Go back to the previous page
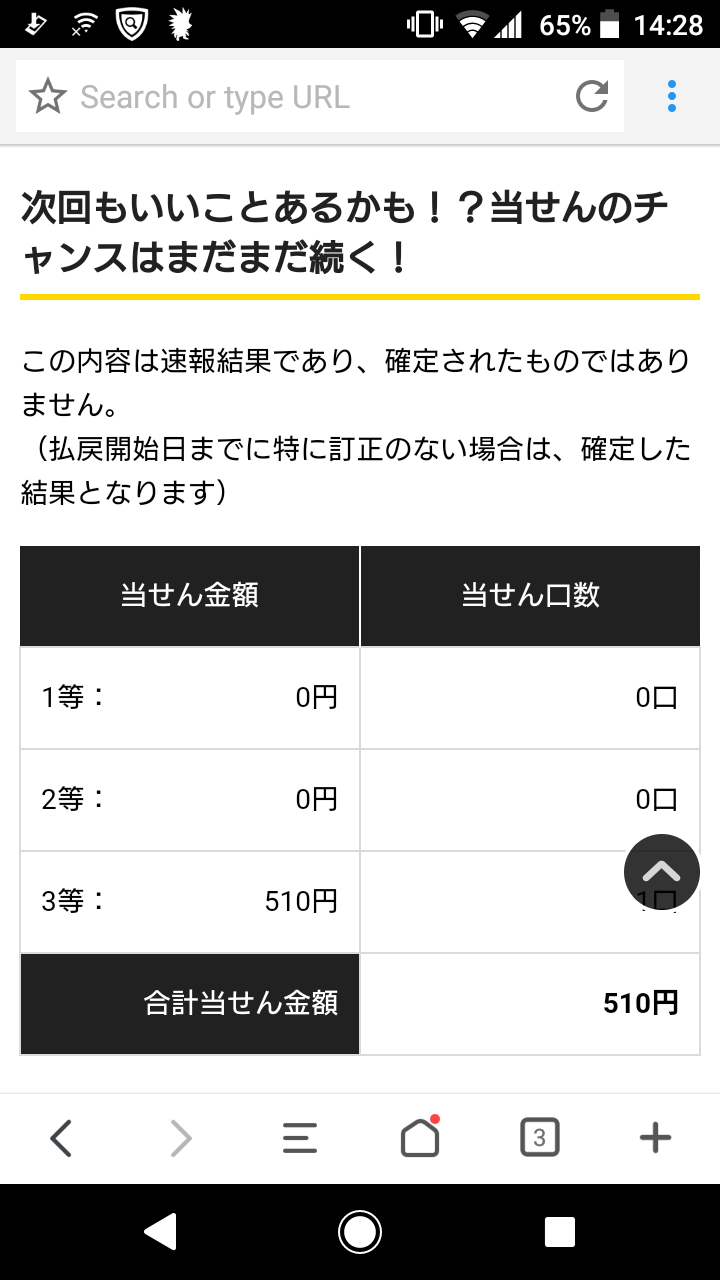720x1280 pixels. pyautogui.click(x=61, y=1138)
